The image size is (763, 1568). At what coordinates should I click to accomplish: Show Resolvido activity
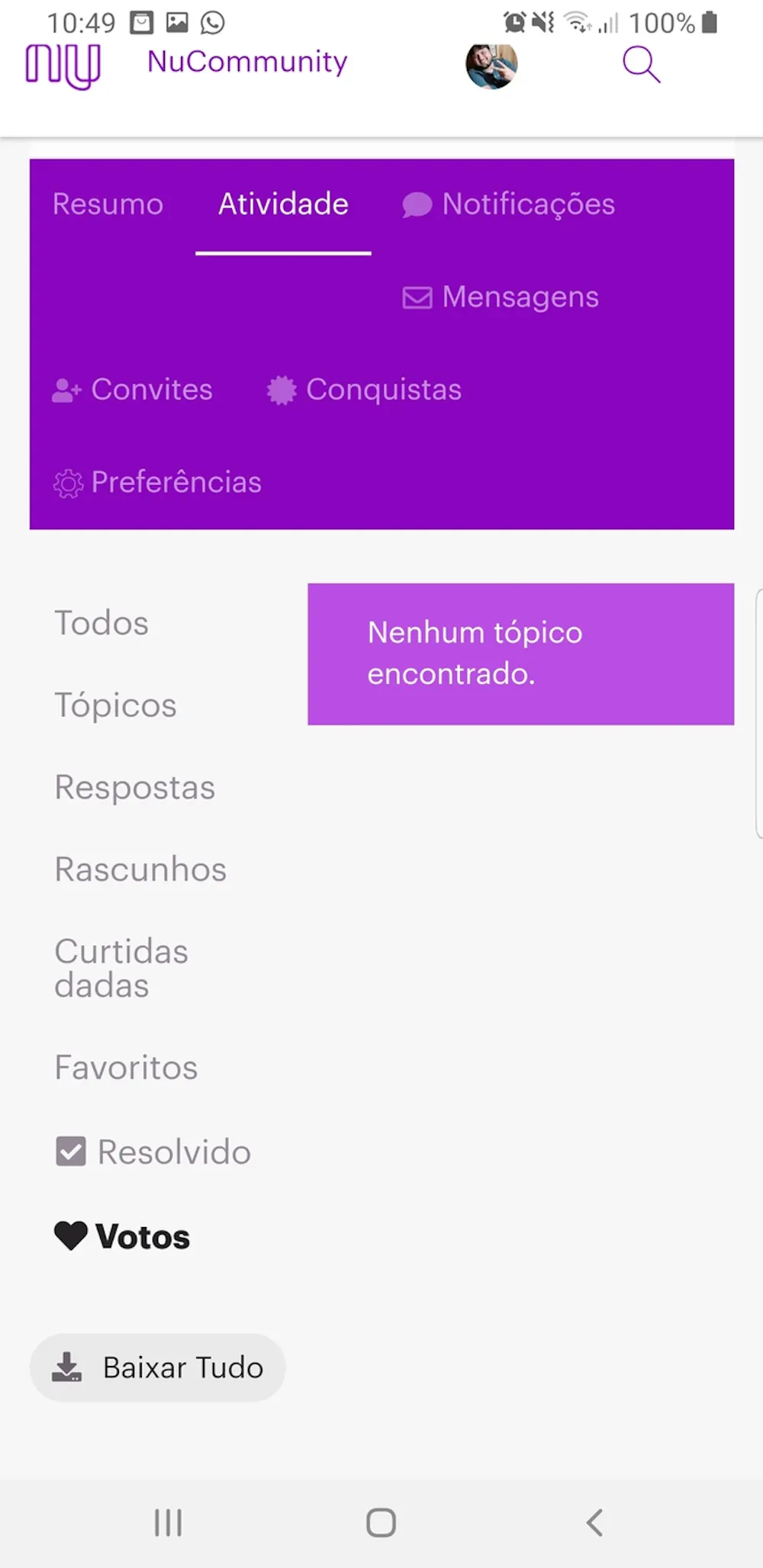(153, 1152)
